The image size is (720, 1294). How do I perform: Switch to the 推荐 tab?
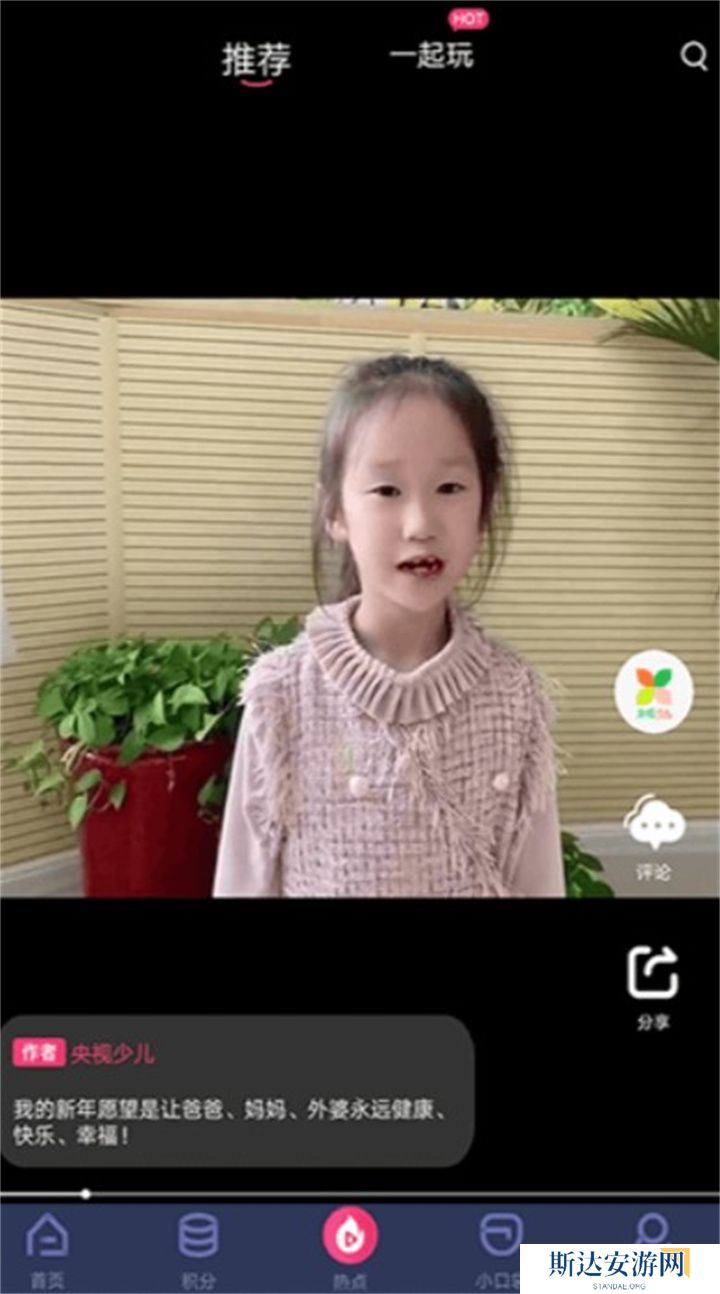pyautogui.click(x=256, y=60)
